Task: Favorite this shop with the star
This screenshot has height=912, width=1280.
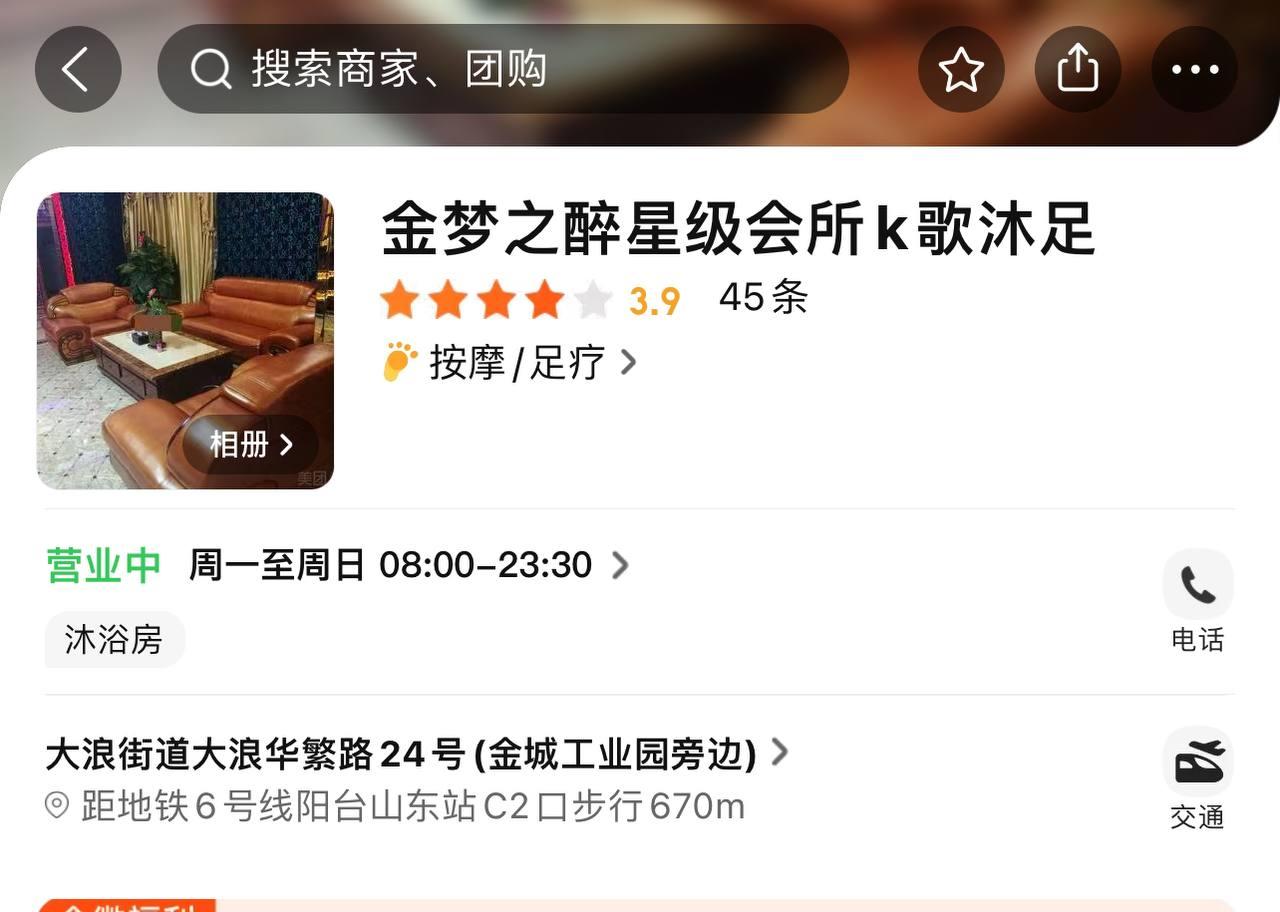Action: coord(961,70)
